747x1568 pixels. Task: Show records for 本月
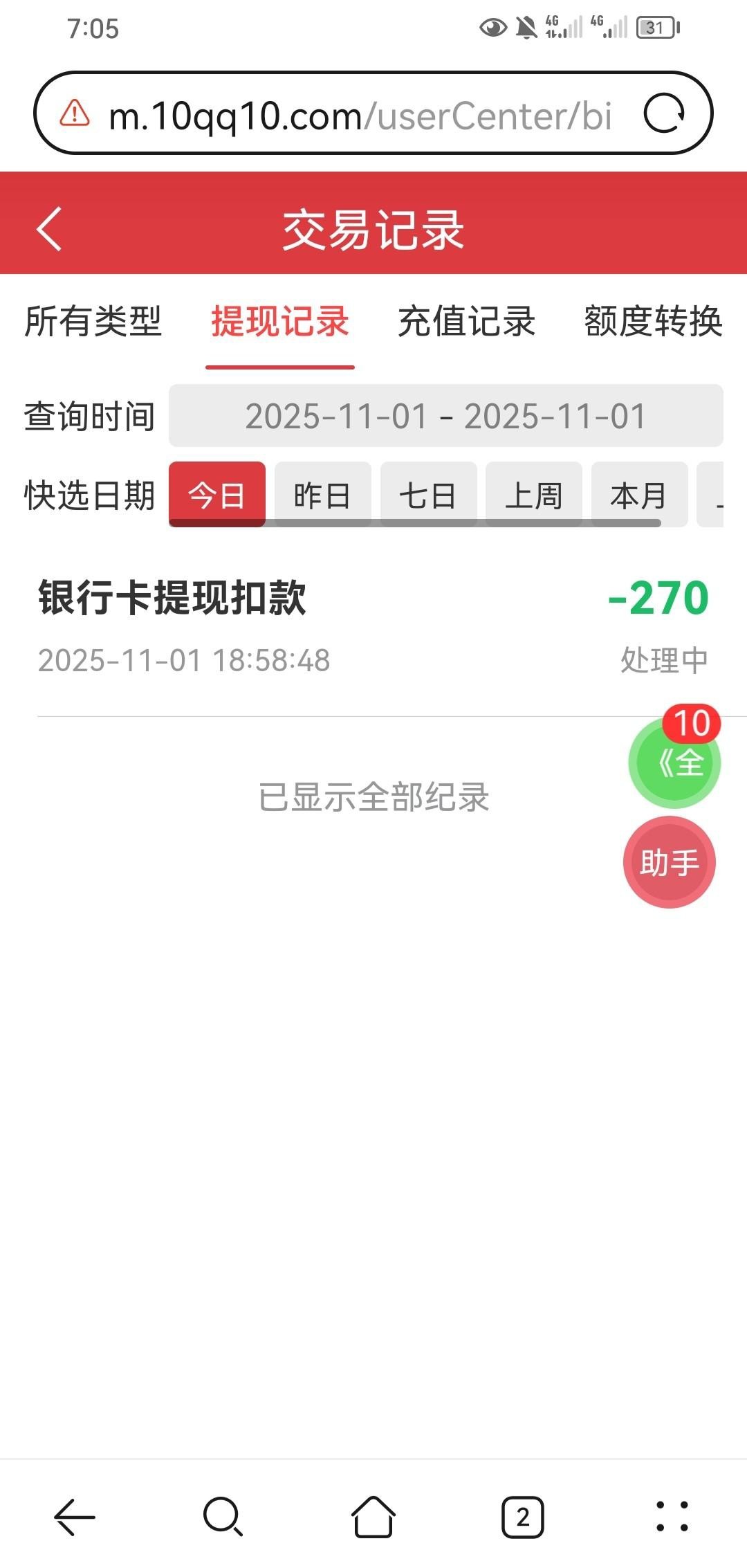click(x=639, y=495)
